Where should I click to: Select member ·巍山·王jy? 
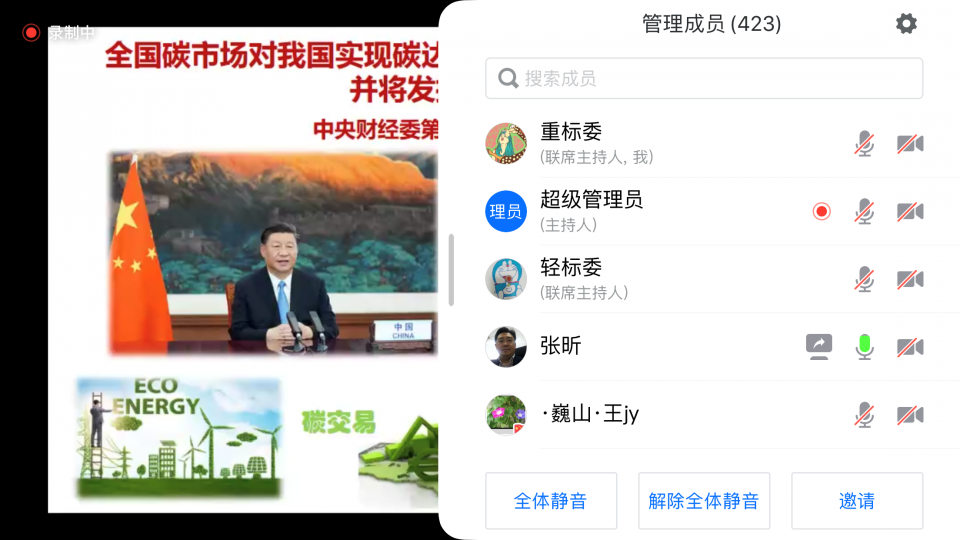pyautogui.click(x=704, y=414)
